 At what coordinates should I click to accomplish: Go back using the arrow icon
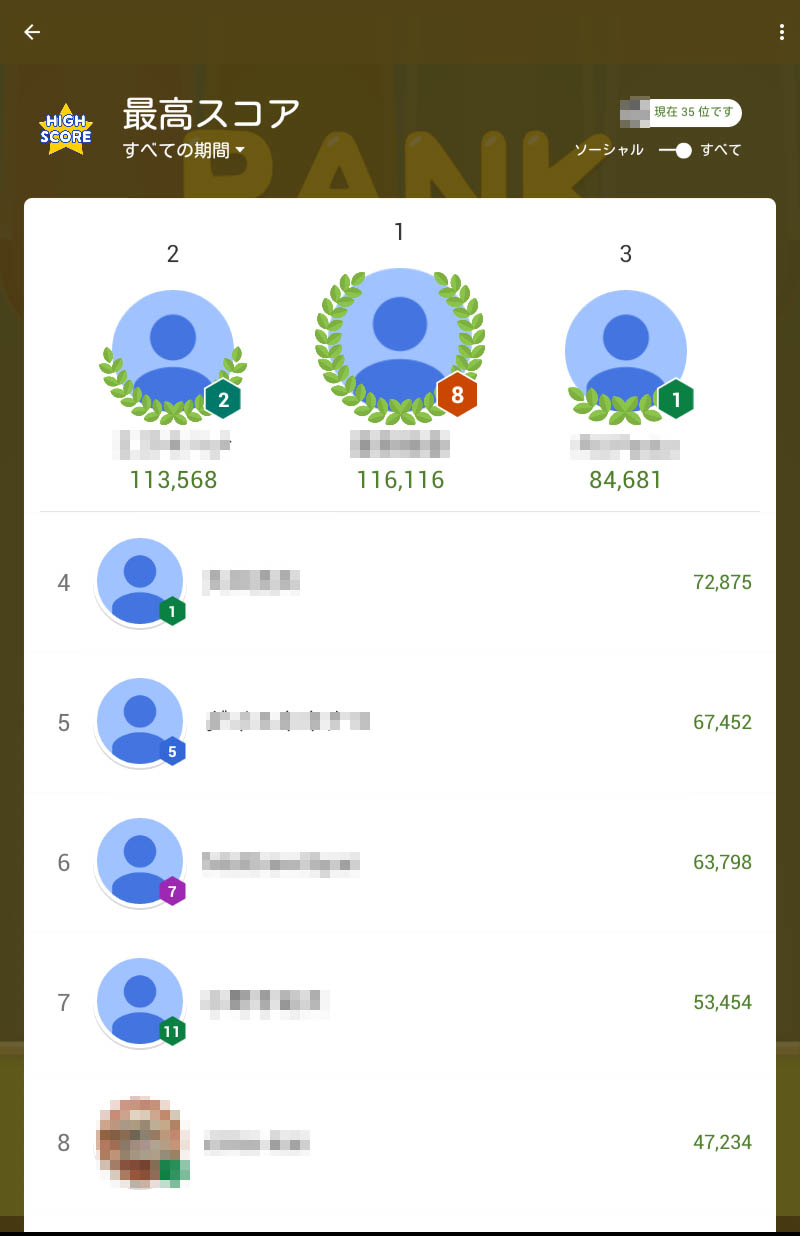pos(32,32)
